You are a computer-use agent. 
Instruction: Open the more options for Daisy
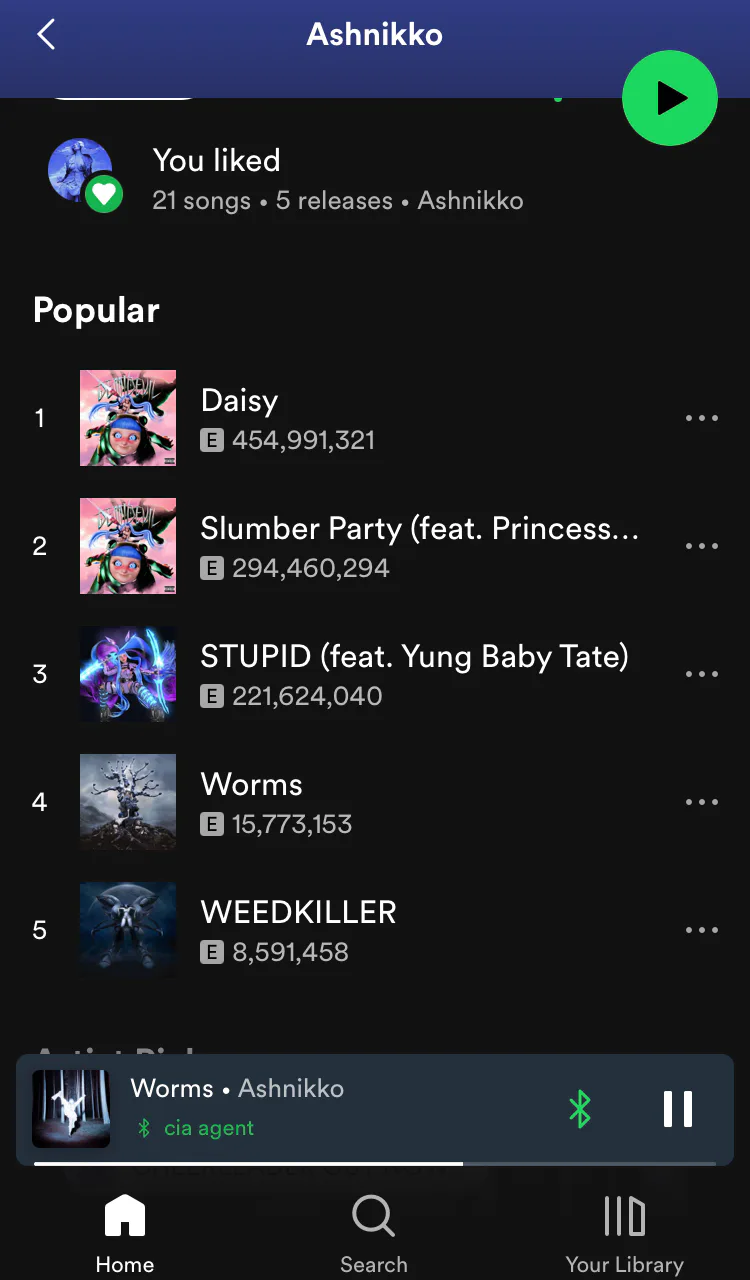(702, 418)
